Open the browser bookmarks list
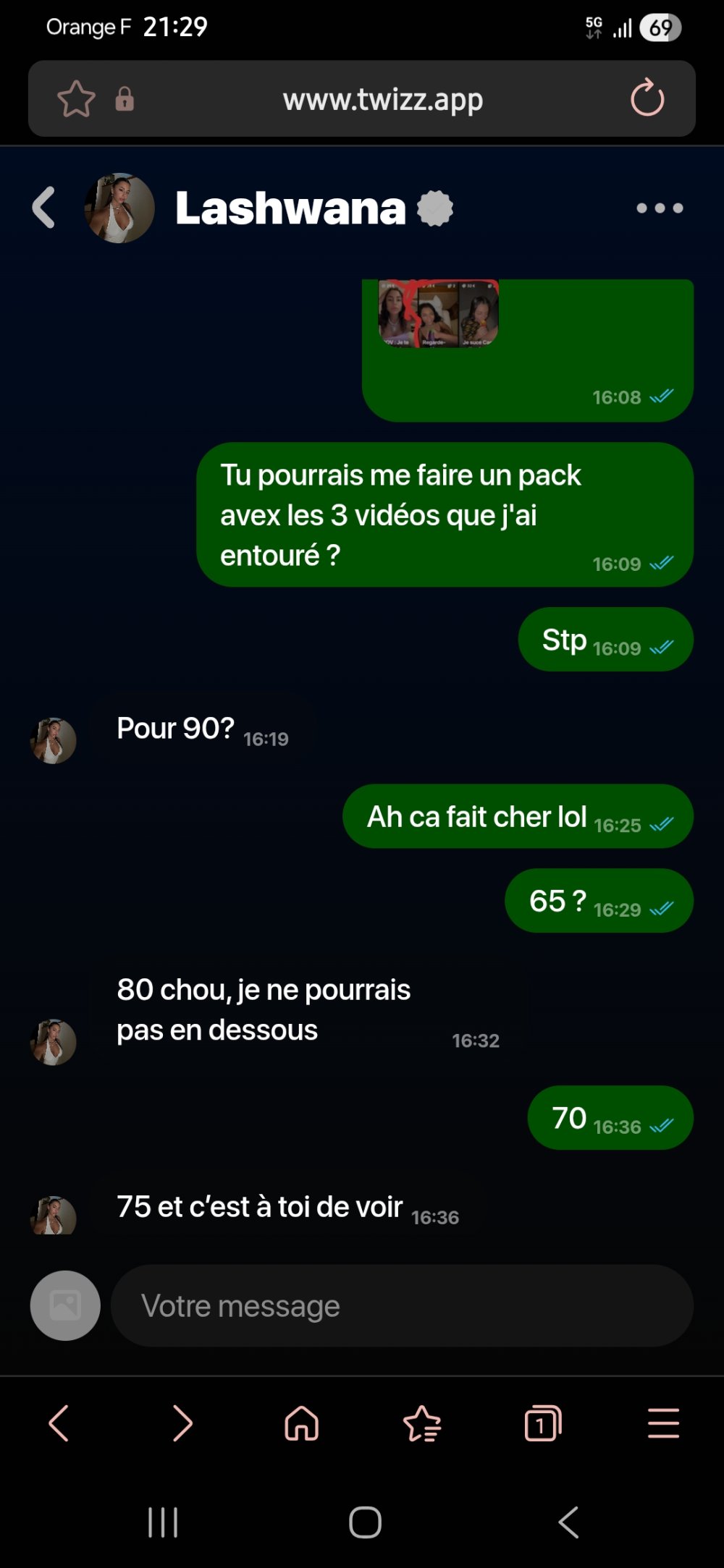The image size is (724, 1568). 422,1423
